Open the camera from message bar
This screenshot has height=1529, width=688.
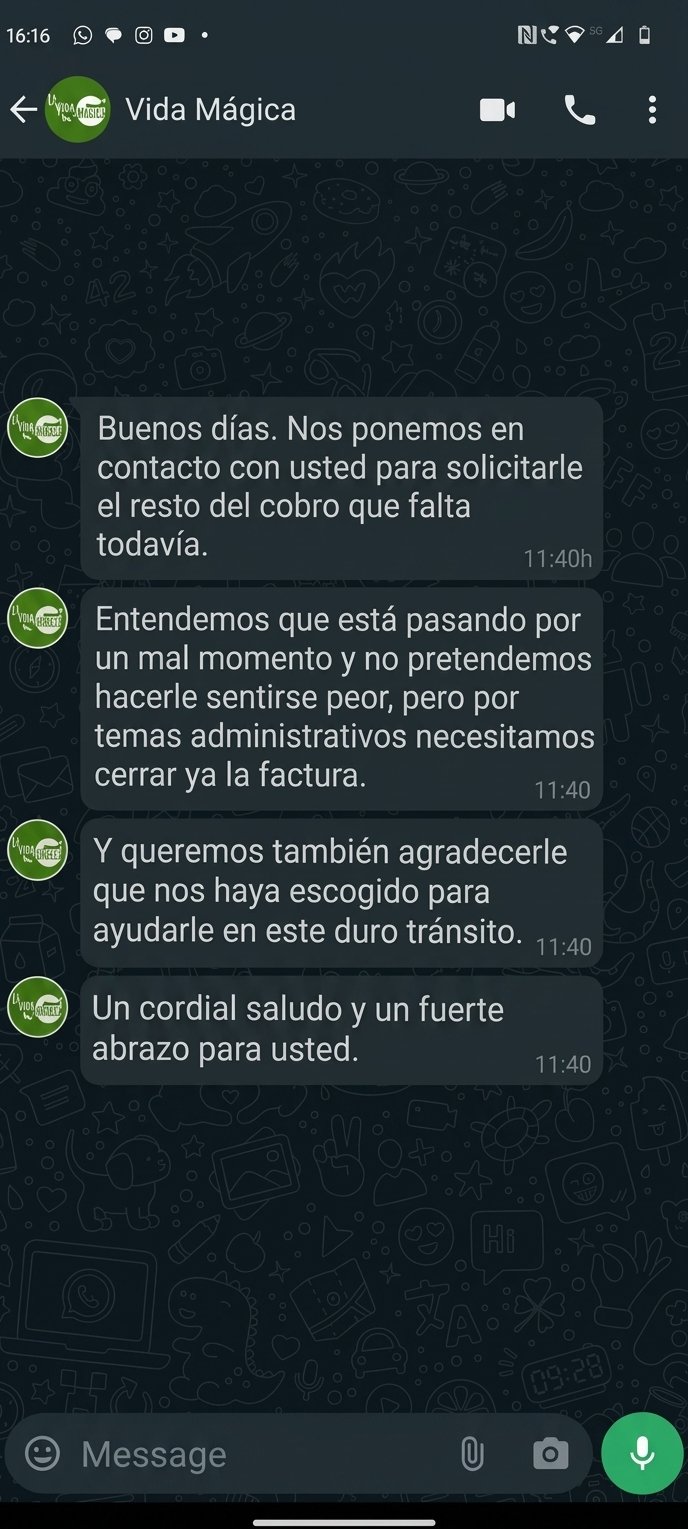[550, 1454]
